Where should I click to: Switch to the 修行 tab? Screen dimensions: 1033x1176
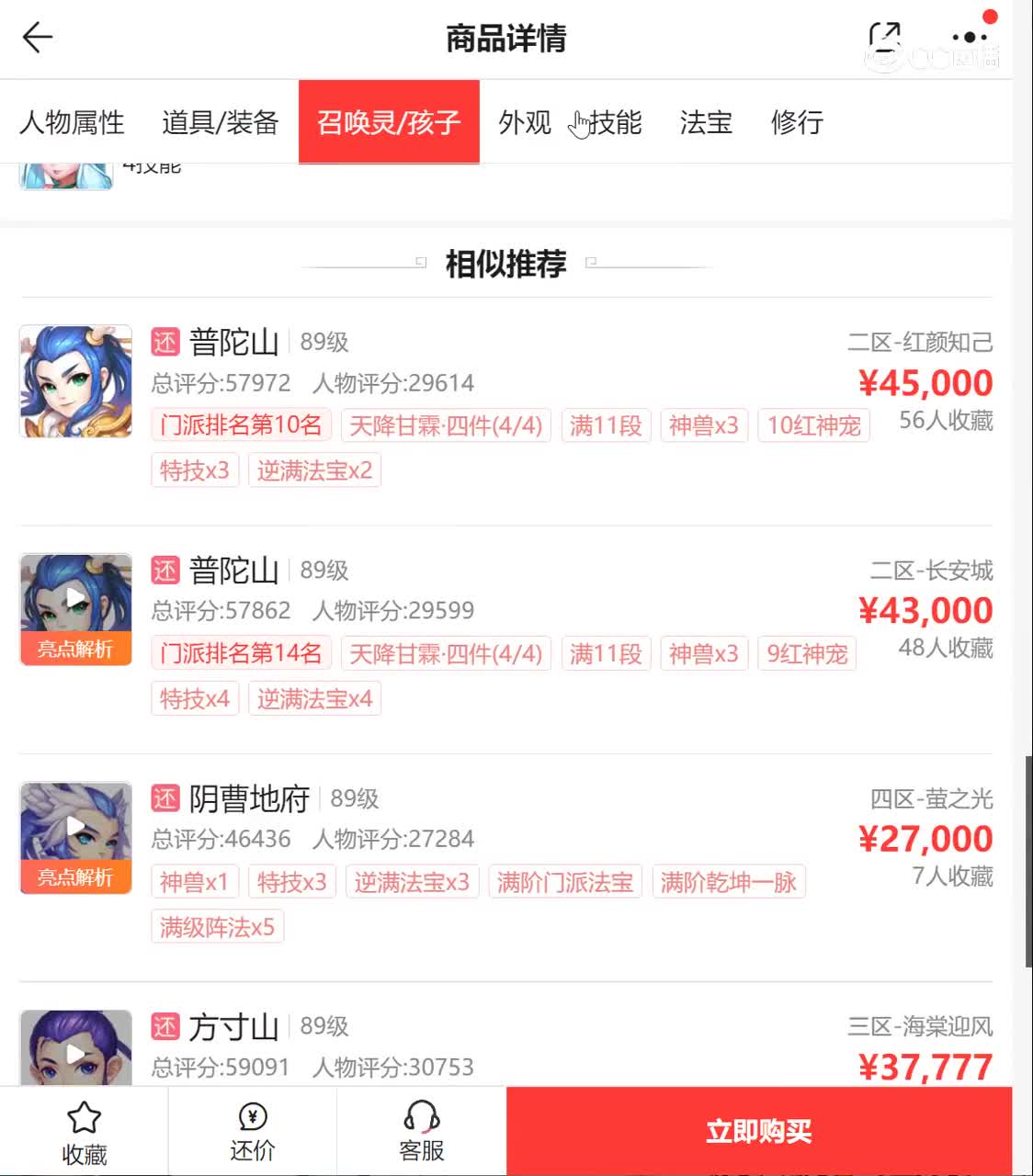coord(798,122)
